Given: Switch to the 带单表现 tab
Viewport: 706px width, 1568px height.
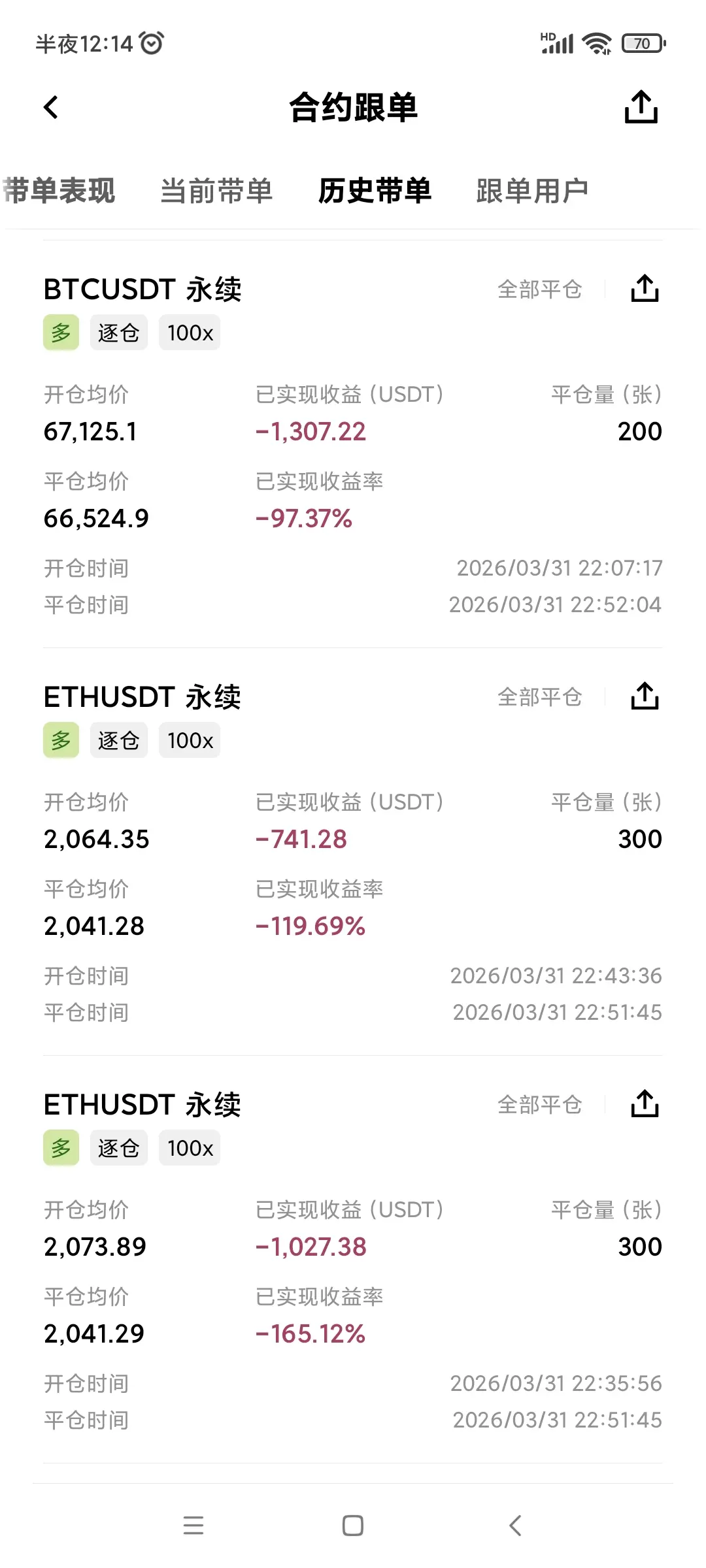Looking at the screenshot, I should 59,191.
